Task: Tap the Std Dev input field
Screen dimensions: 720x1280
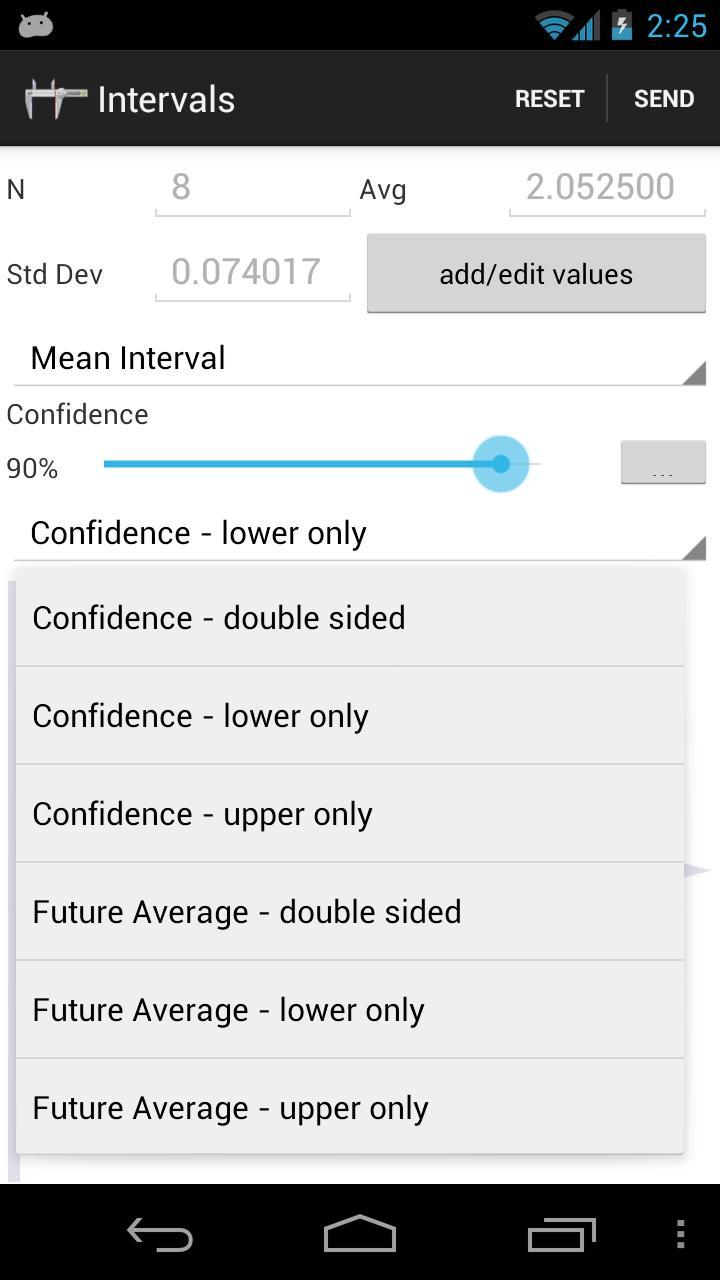Action: (x=252, y=271)
